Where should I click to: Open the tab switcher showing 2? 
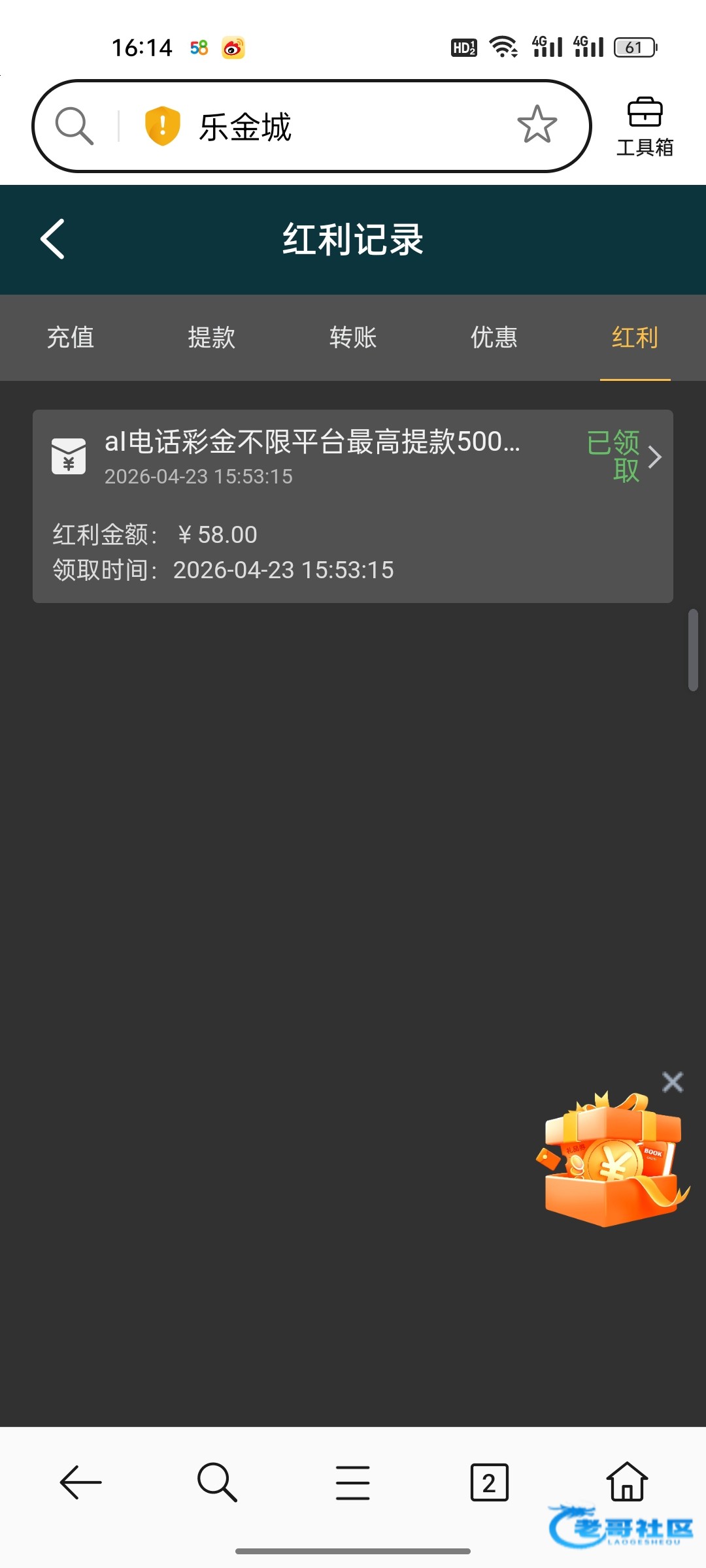[x=489, y=1482]
